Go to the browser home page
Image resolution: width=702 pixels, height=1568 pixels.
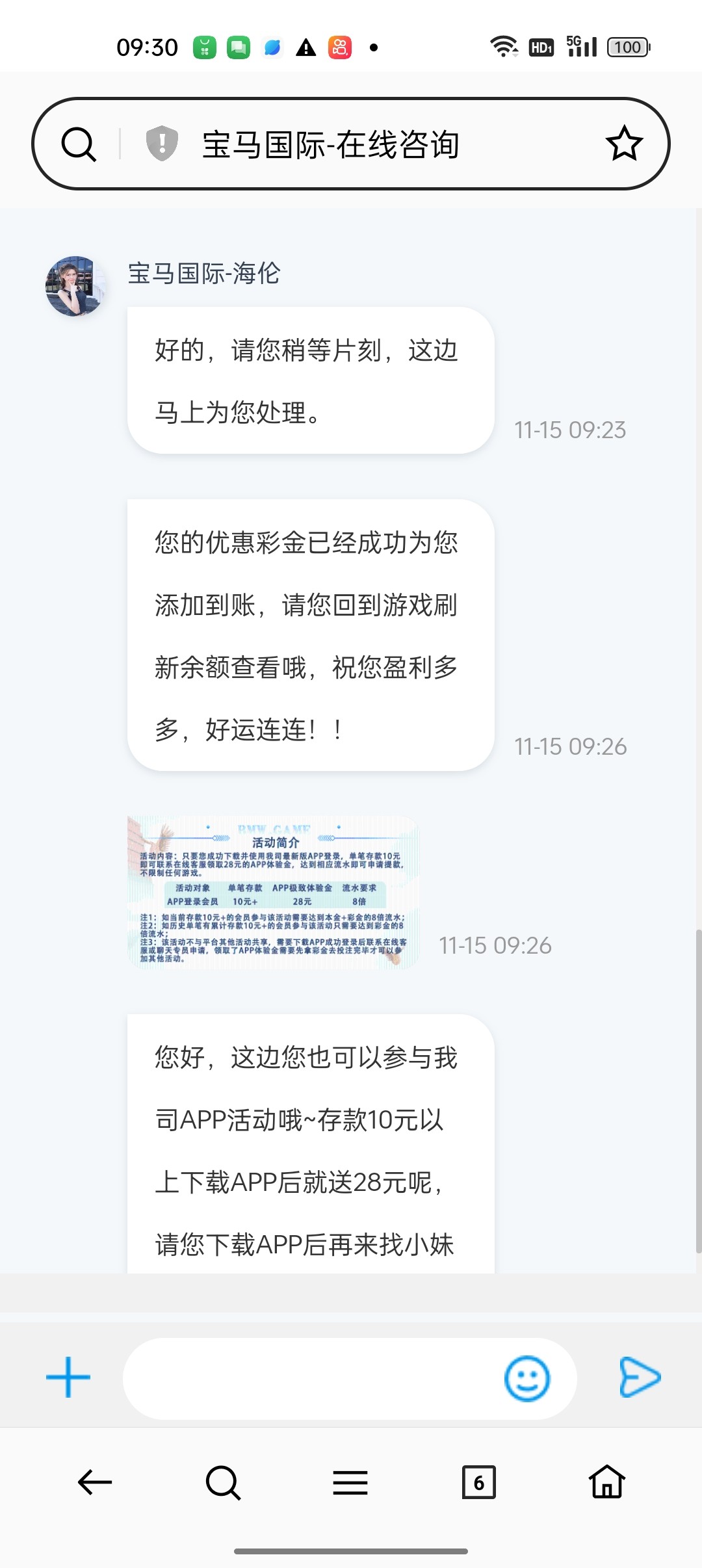(606, 1482)
